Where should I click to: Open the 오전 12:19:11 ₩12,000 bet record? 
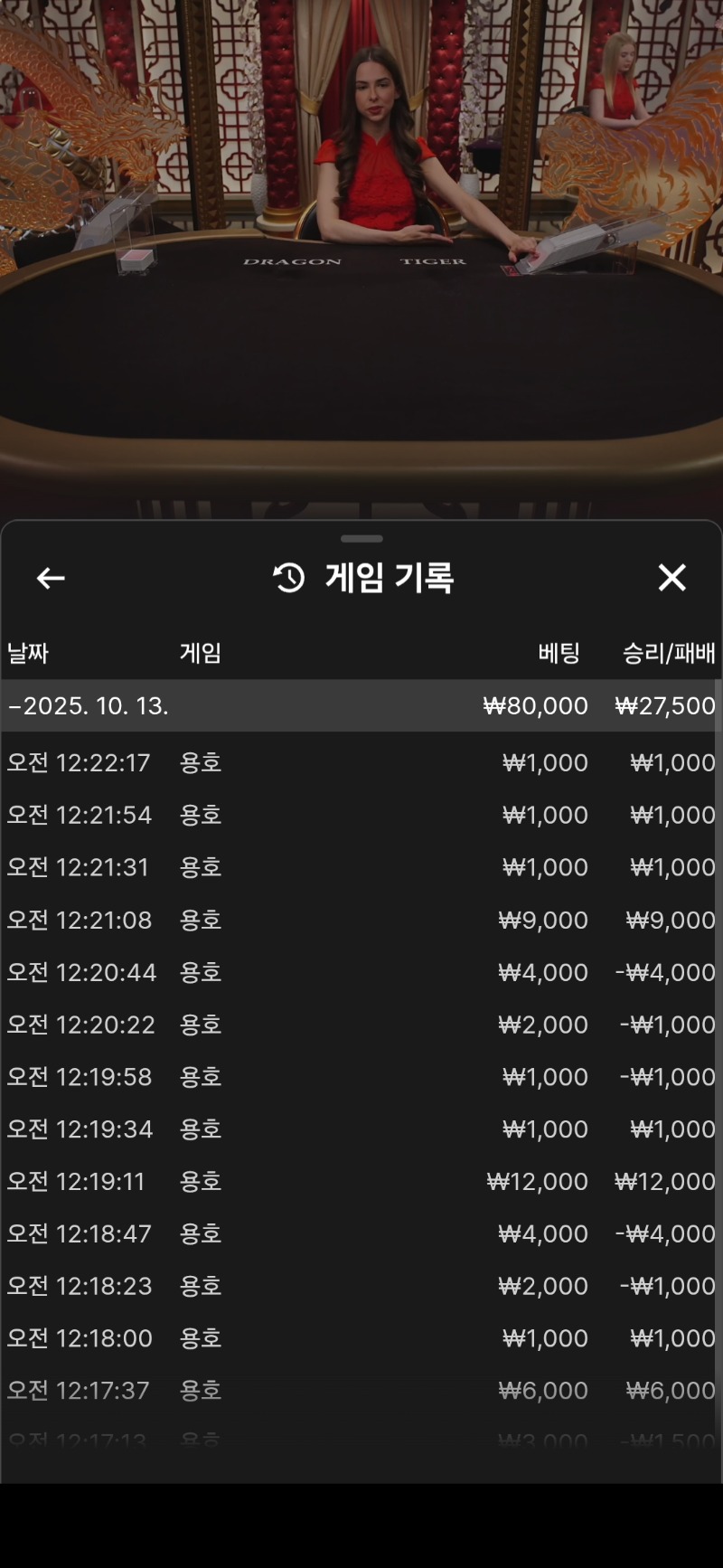pyautogui.click(x=360, y=1181)
